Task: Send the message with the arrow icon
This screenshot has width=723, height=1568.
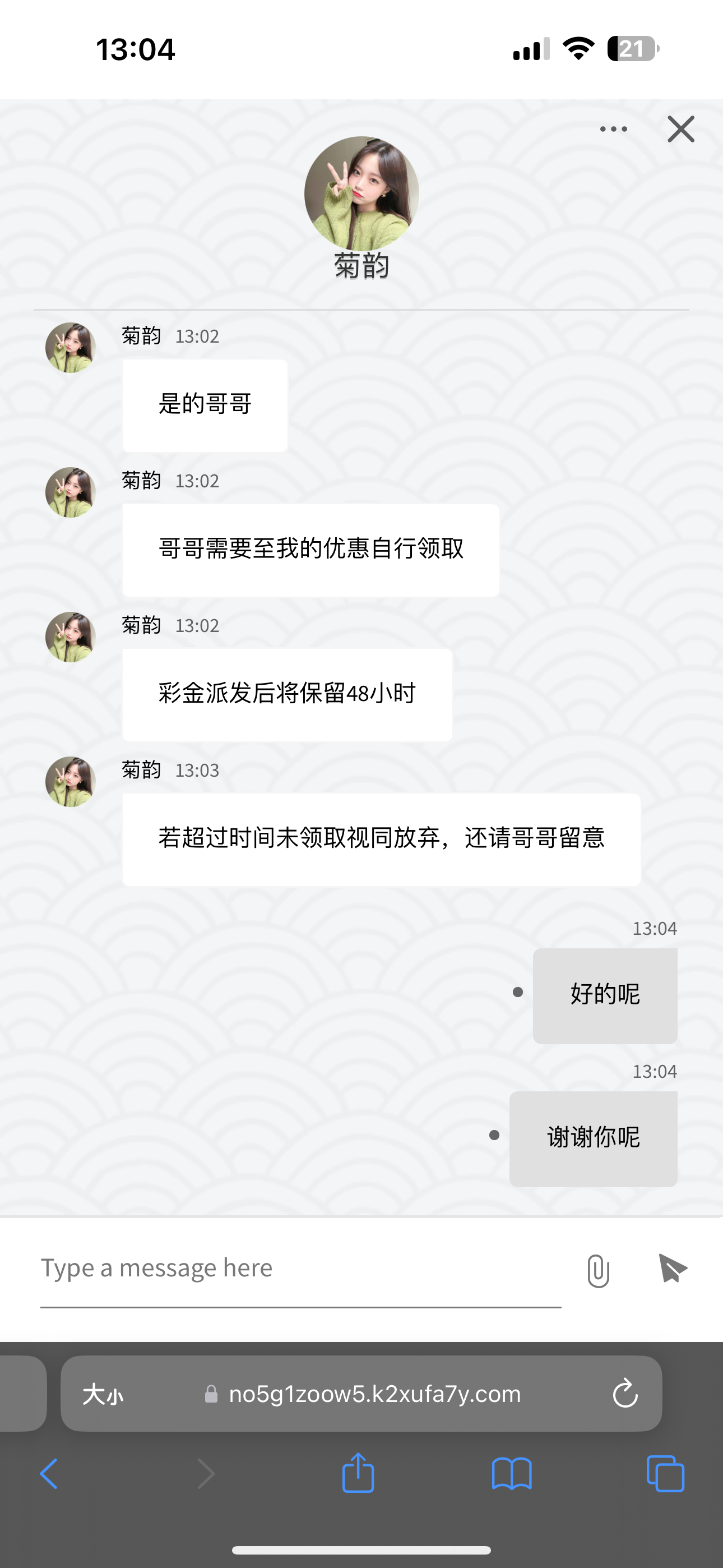Action: click(x=673, y=1269)
